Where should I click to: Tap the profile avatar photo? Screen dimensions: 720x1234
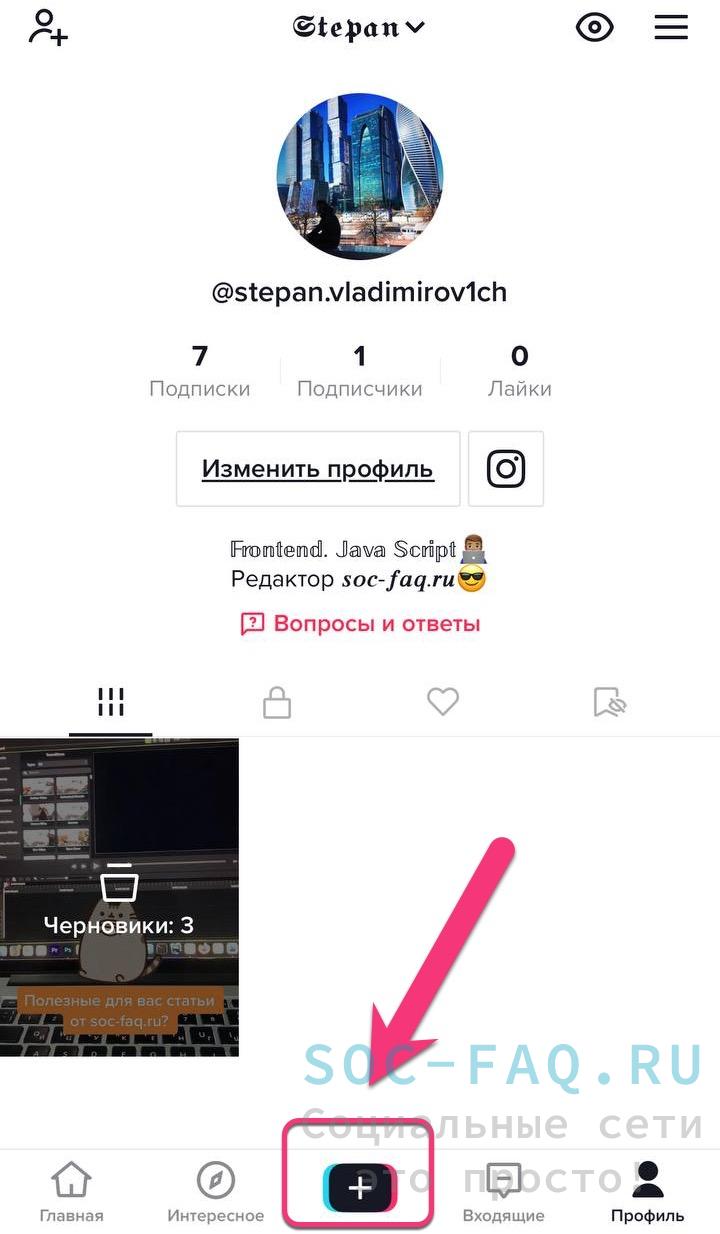click(359, 177)
